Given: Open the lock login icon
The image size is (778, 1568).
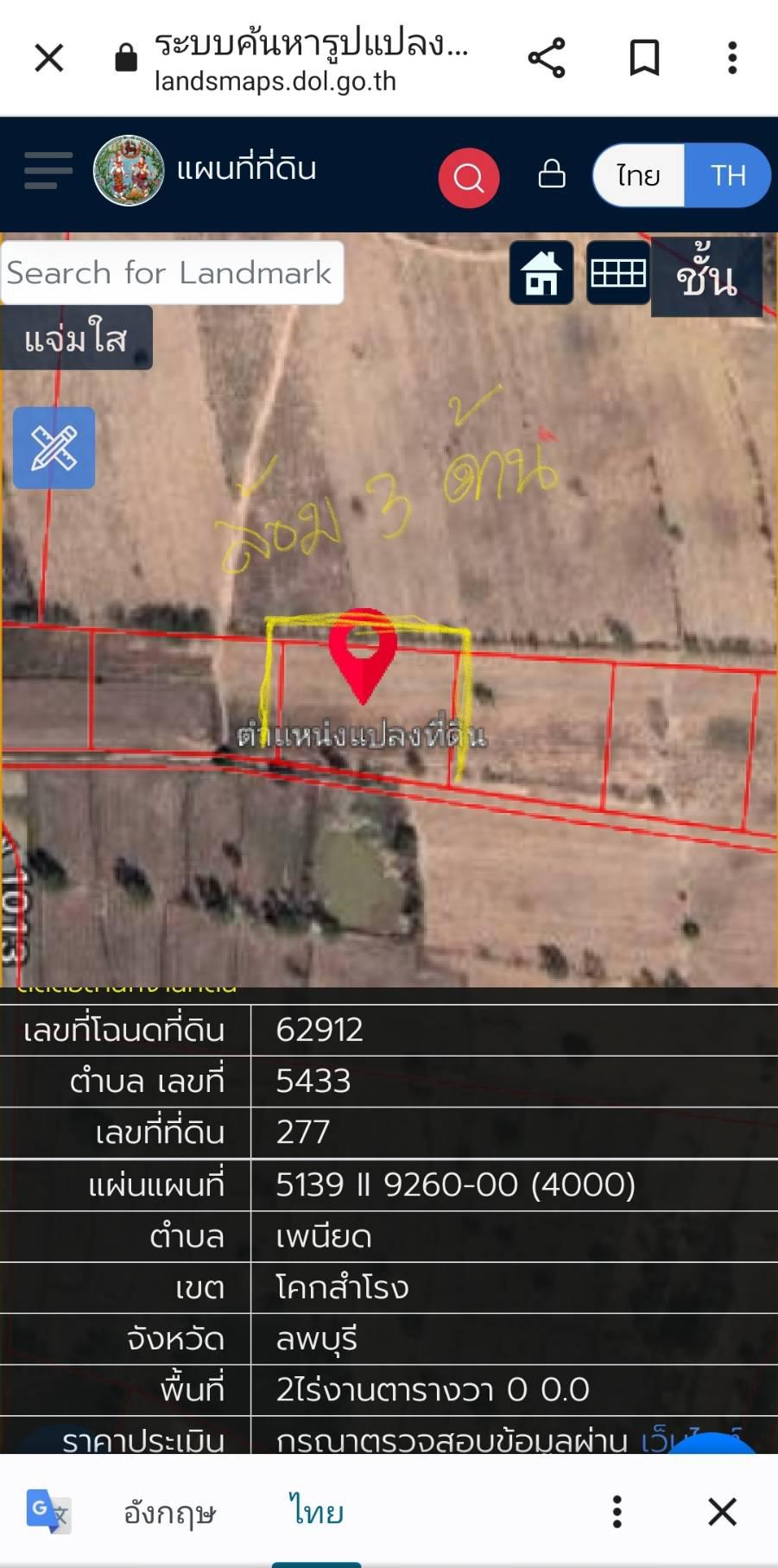Looking at the screenshot, I should (x=552, y=174).
